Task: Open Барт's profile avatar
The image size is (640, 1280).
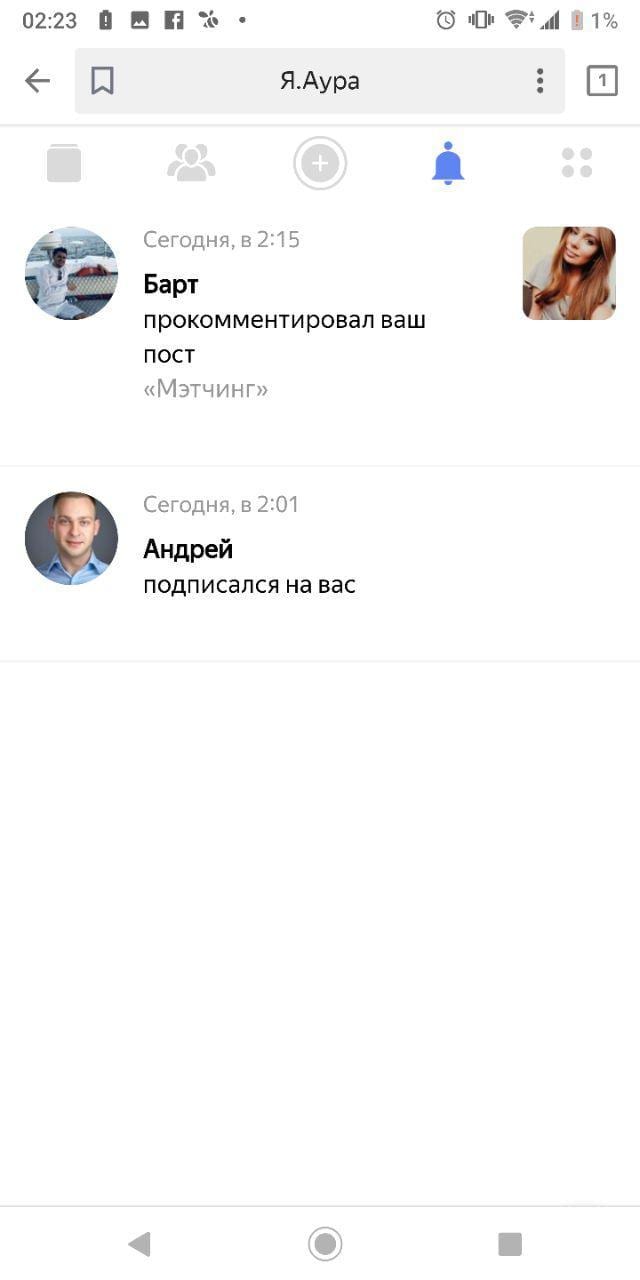Action: pyautogui.click(x=71, y=273)
